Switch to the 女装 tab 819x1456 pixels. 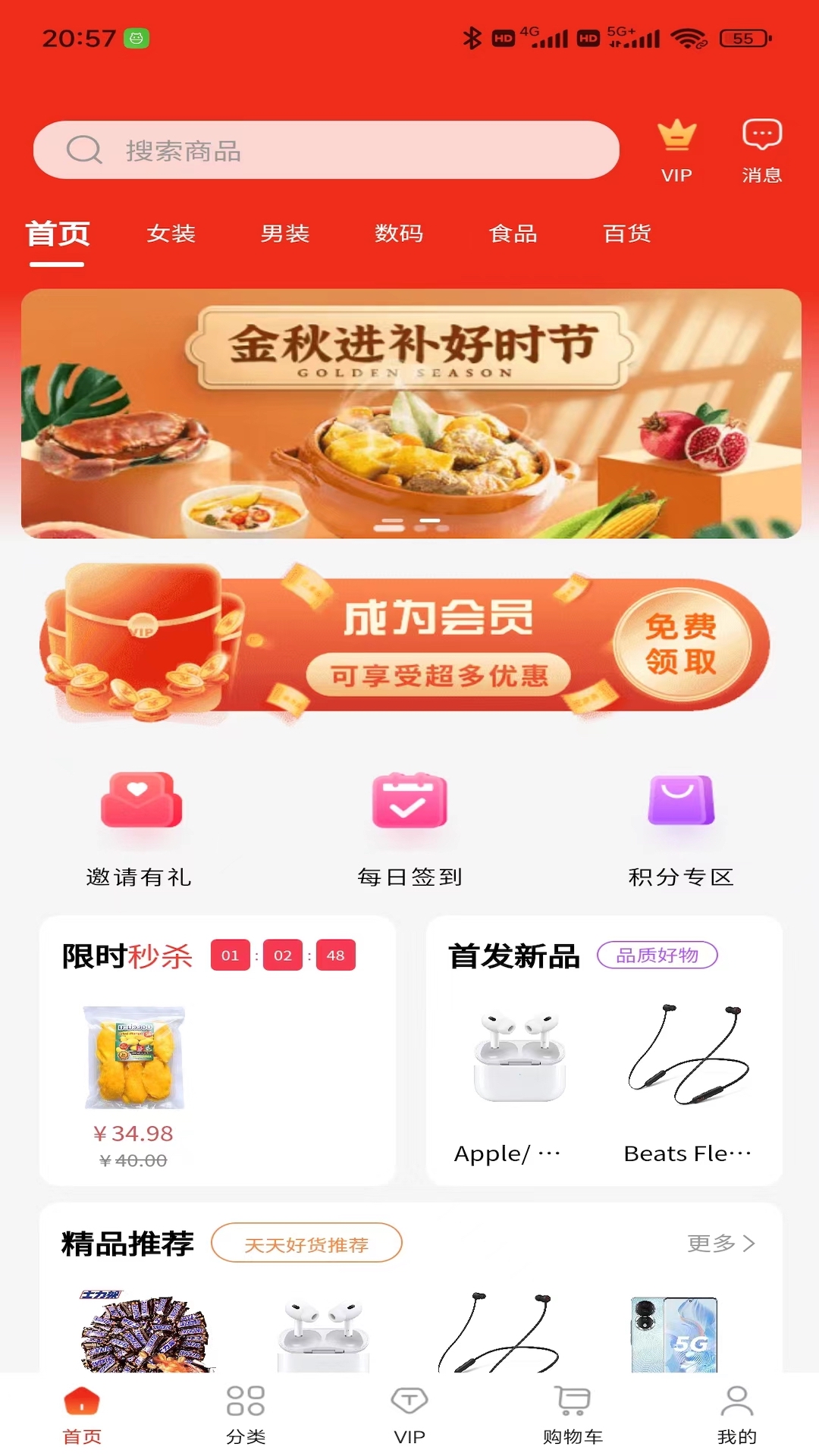(x=171, y=234)
